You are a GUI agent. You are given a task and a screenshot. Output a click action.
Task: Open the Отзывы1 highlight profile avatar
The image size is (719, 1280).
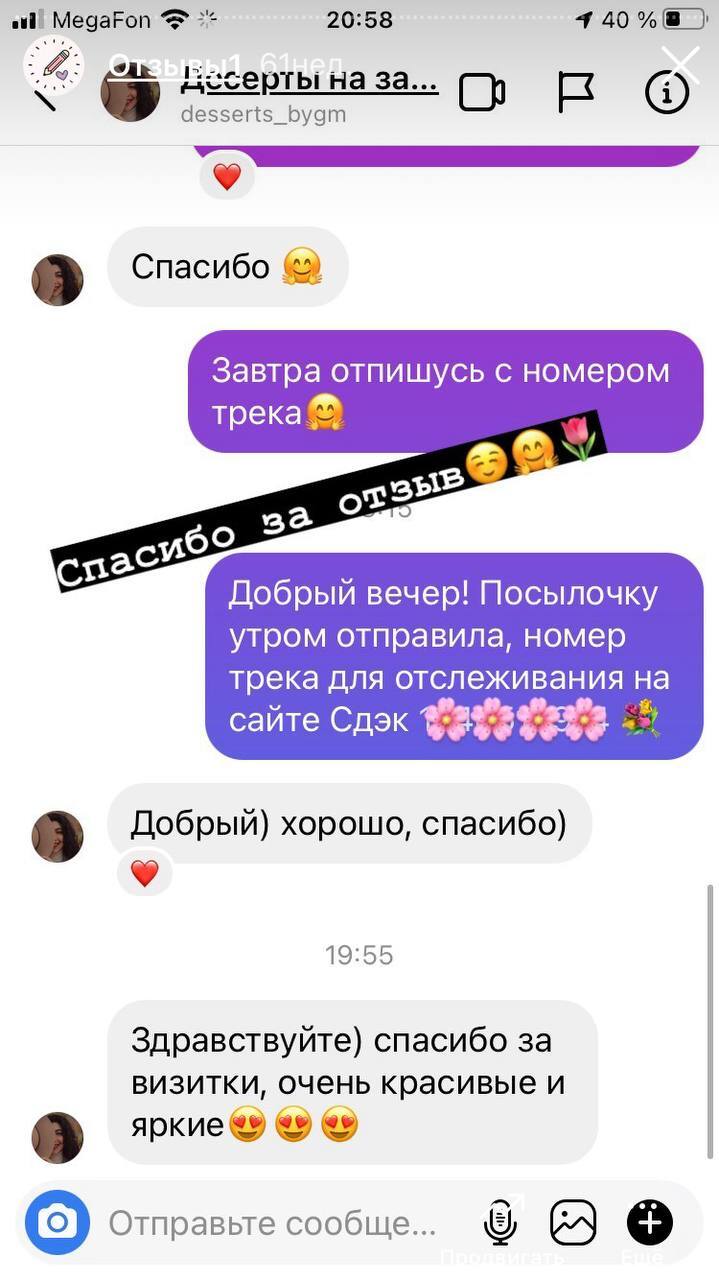click(54, 65)
